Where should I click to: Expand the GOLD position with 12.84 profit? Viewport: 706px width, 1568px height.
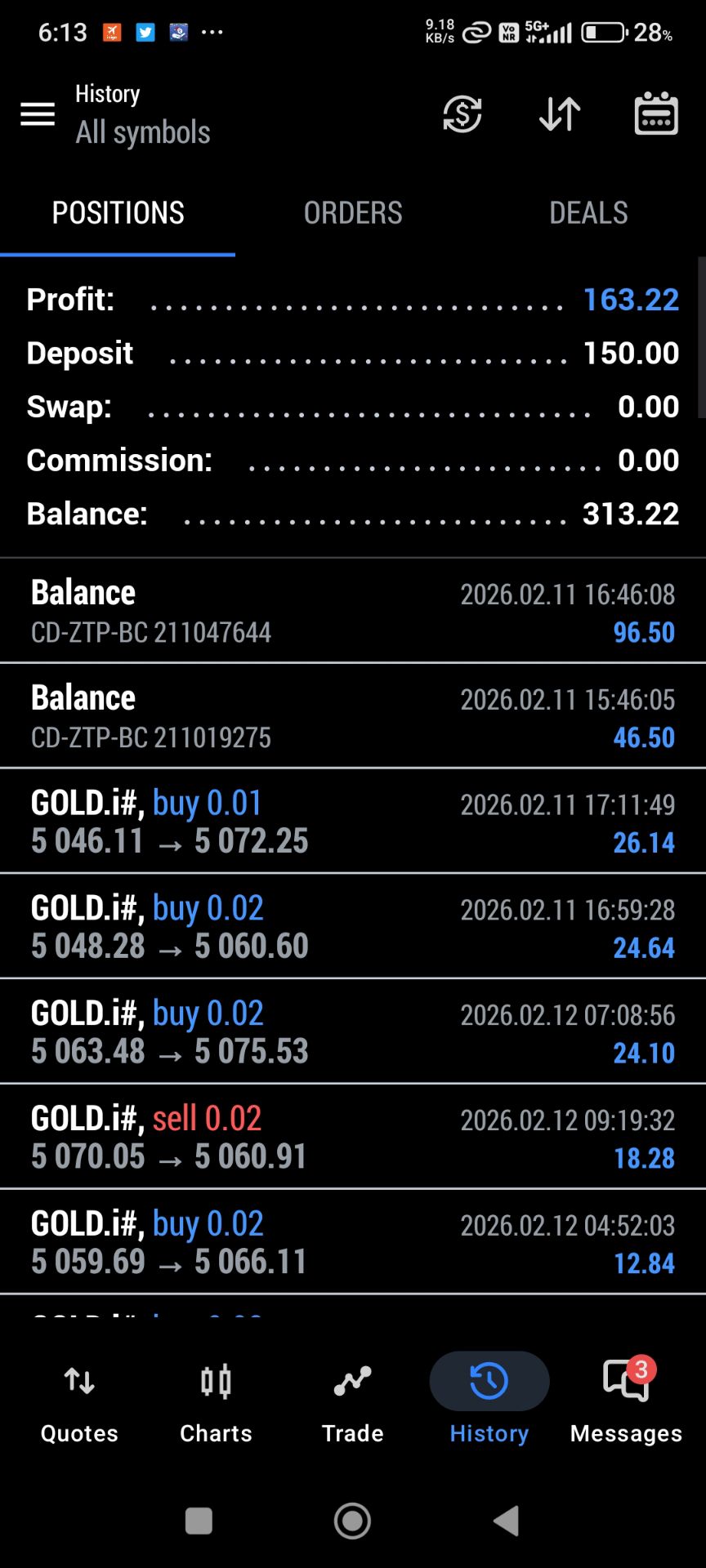point(353,1242)
